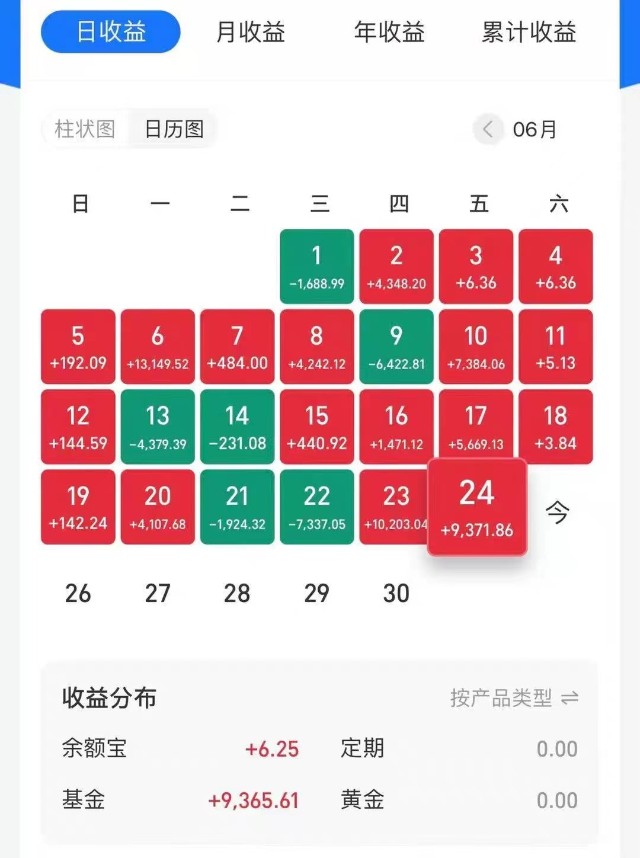Viewport: 640px width, 858px height.
Task: Switch to 柱状图 chart view
Action: [x=85, y=129]
